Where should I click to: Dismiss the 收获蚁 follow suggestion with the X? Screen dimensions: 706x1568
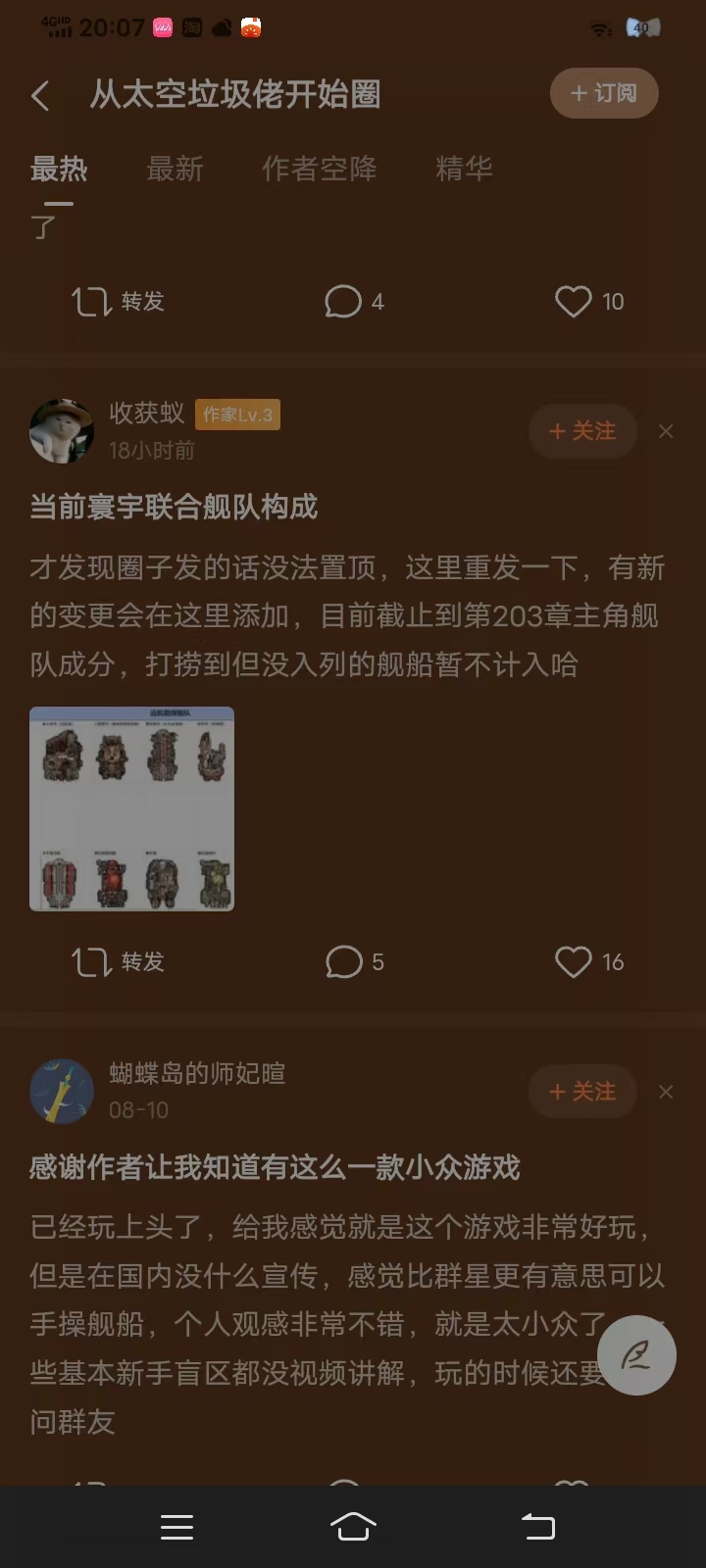coord(666,431)
